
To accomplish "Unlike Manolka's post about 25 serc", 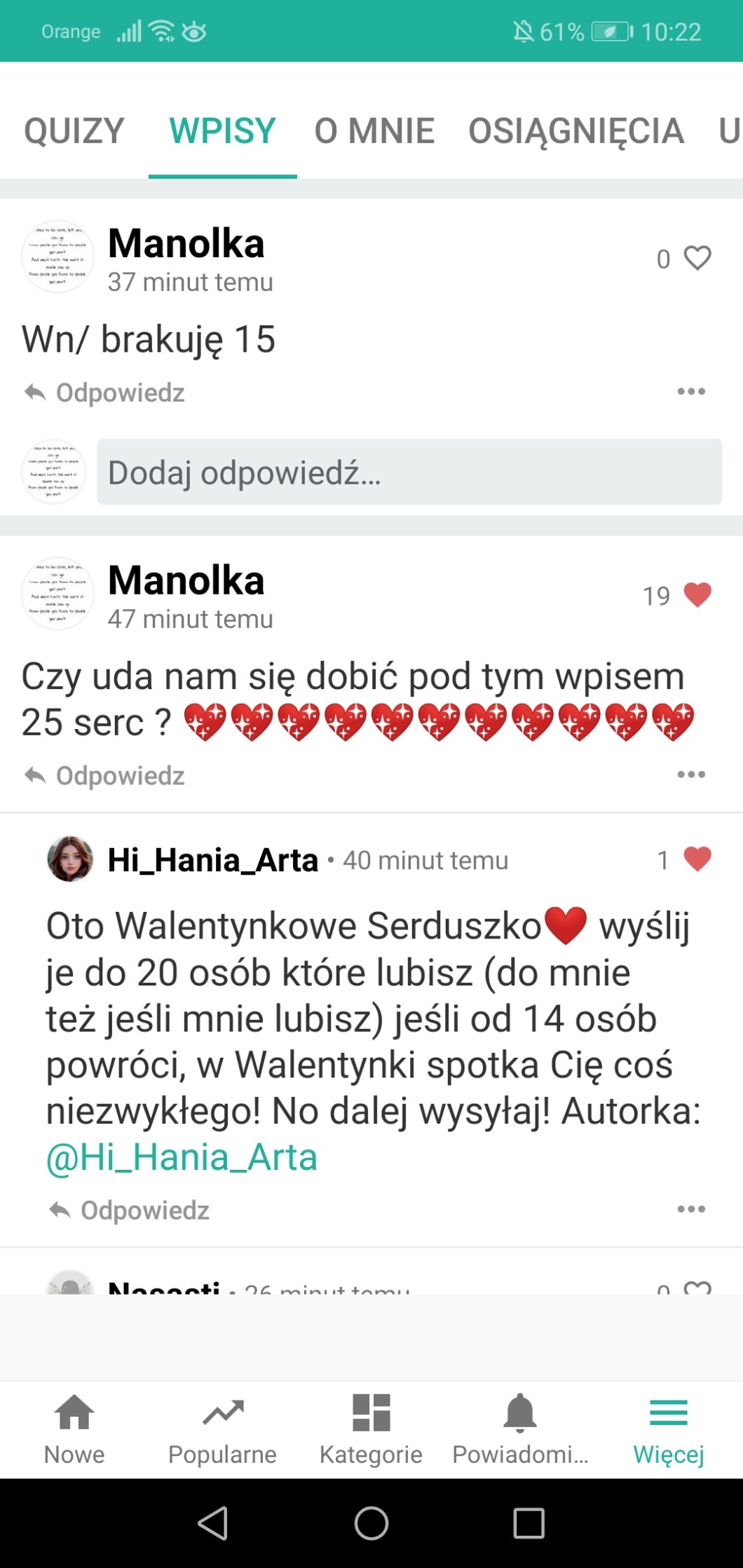I will coord(697,595).
